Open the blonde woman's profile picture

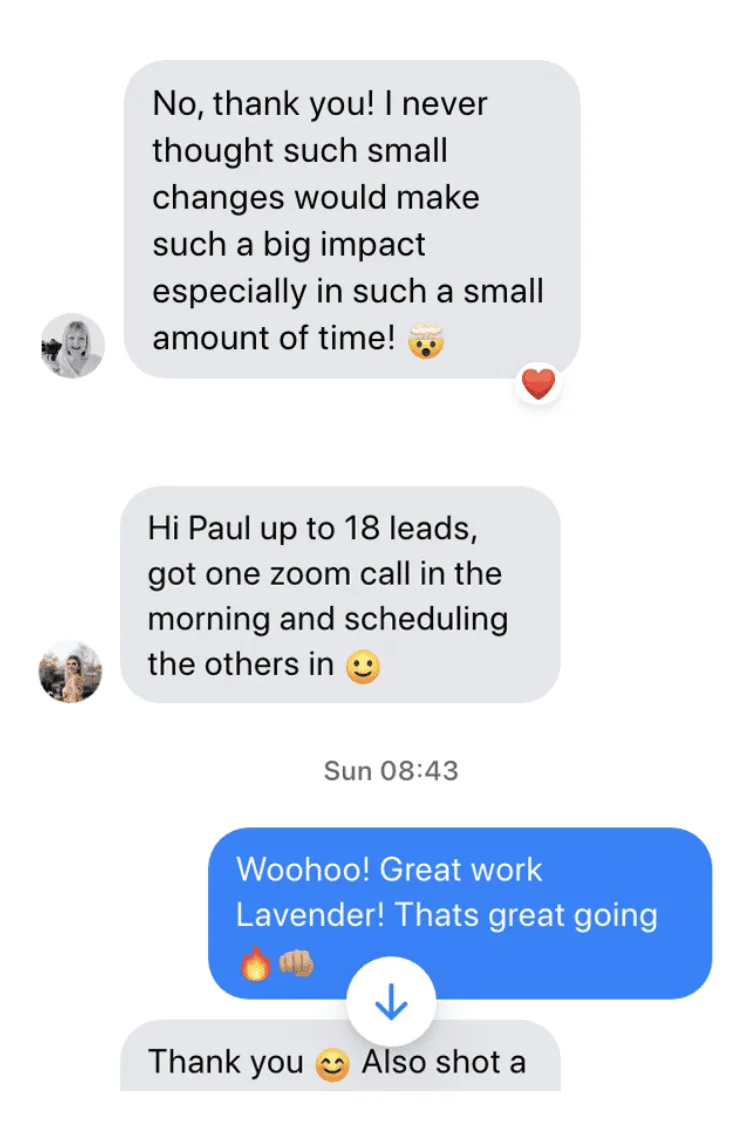click(73, 346)
